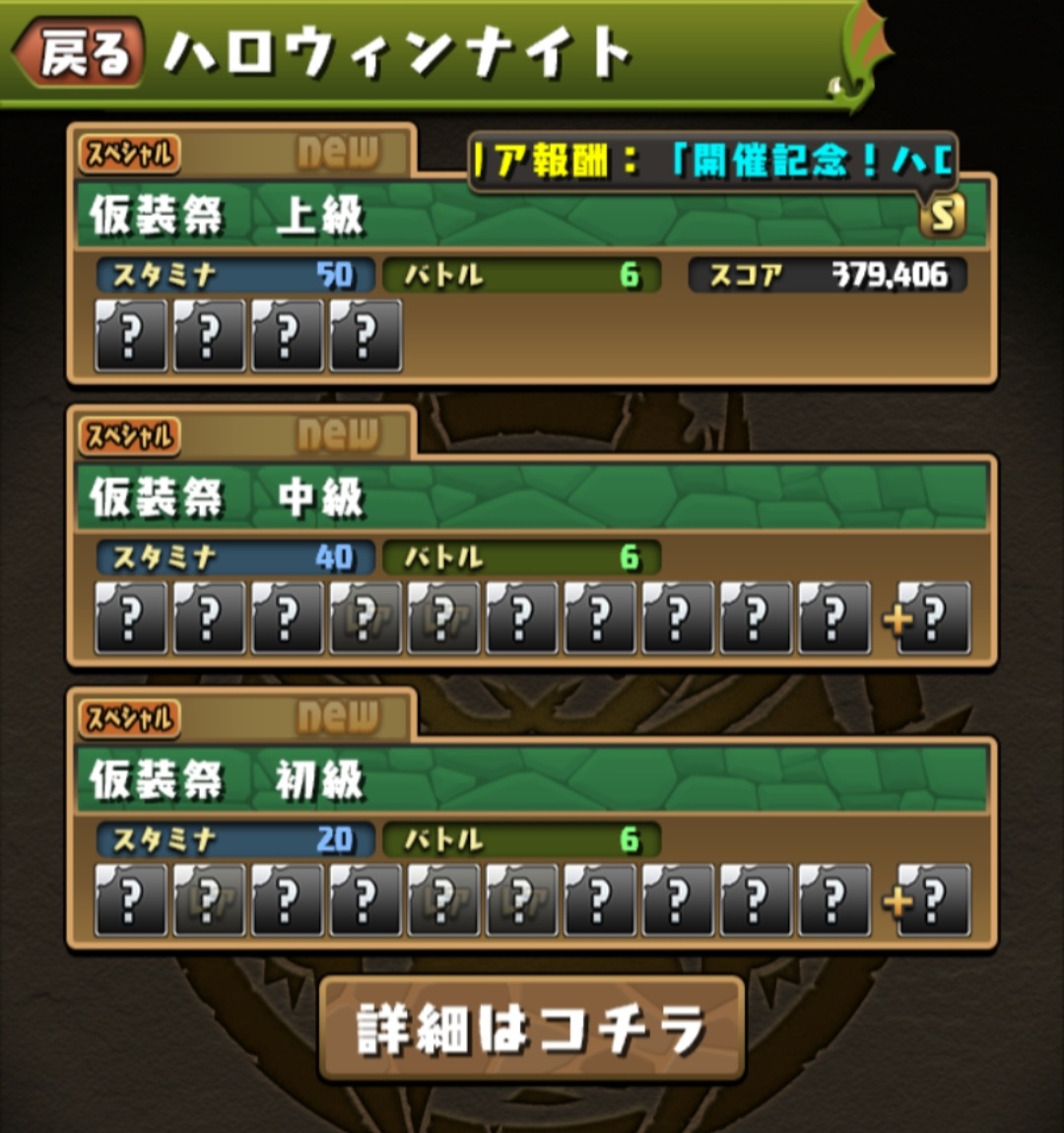The width and height of the screenshot is (1064, 1133).
Task: Enter the 仮装祭 初級 dungeon
Action: coord(532,780)
